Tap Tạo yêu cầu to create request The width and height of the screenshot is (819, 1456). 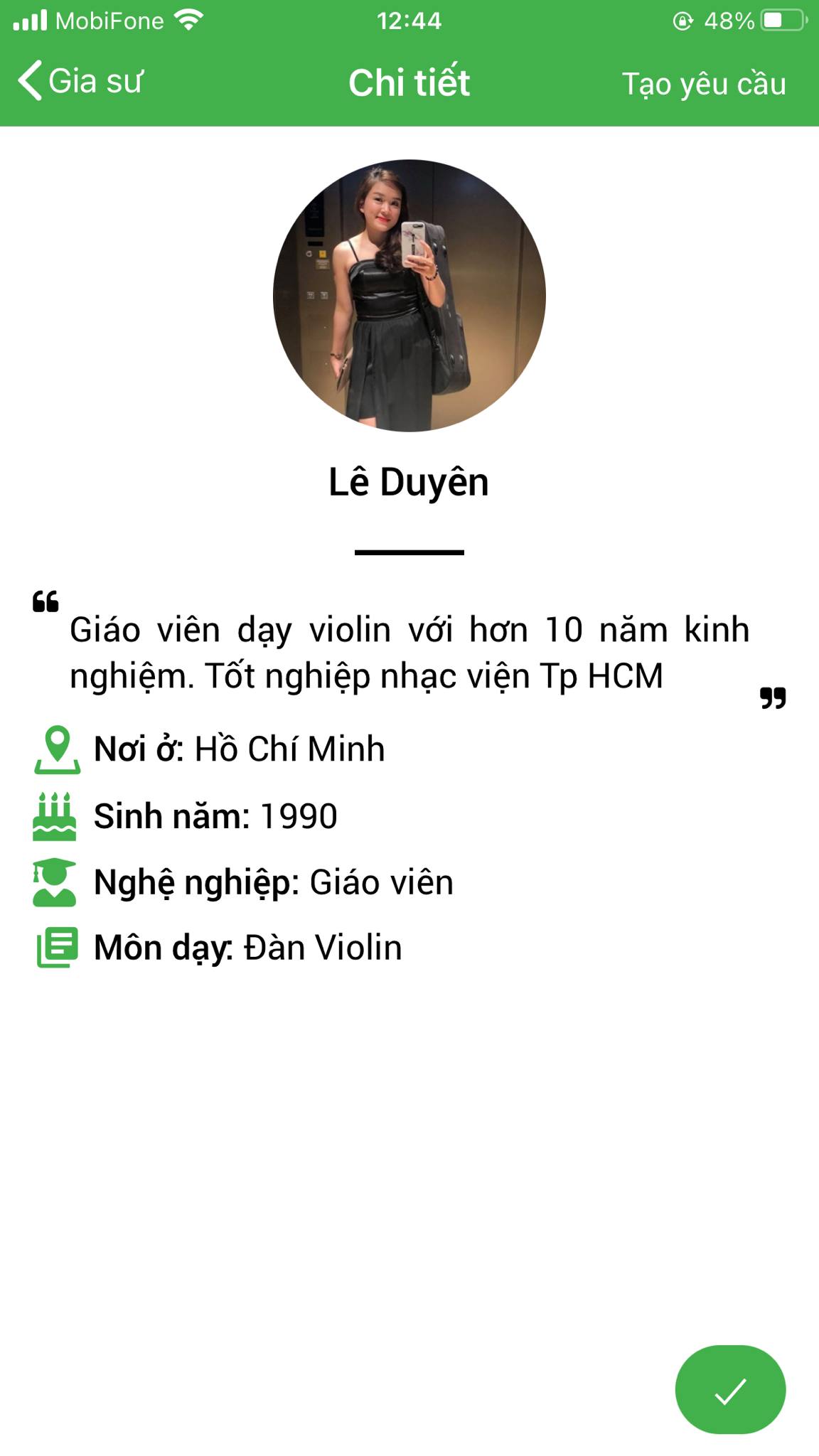click(703, 84)
